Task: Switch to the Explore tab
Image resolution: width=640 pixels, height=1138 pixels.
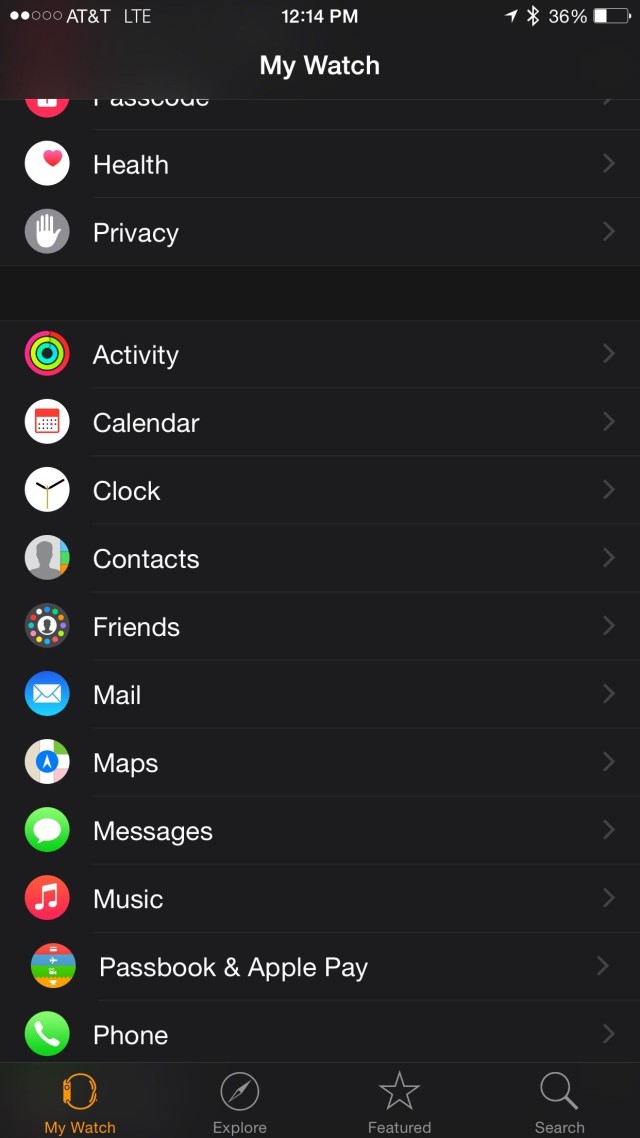Action: (x=240, y=1102)
